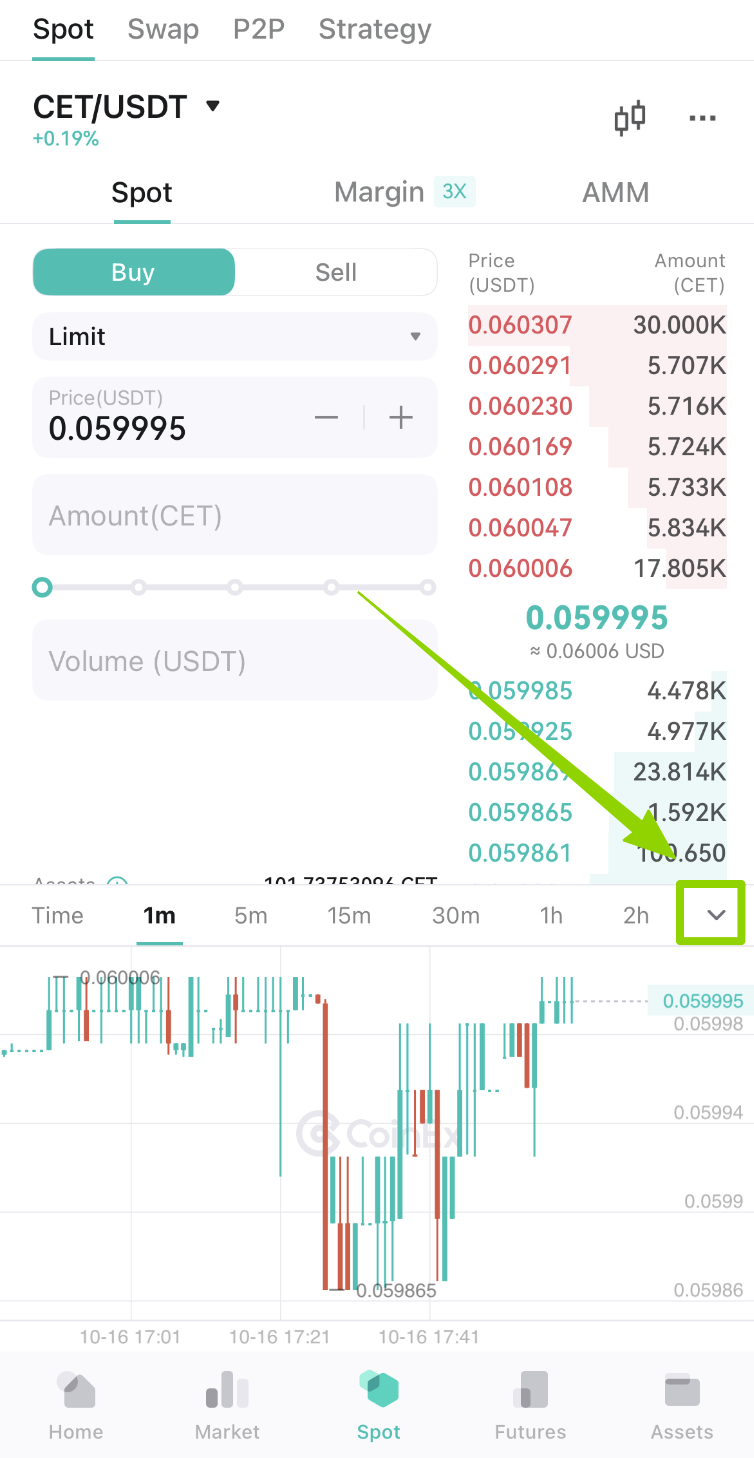The width and height of the screenshot is (754, 1458).
Task: Focus the Volume (USDT) input field
Action: coord(235,660)
